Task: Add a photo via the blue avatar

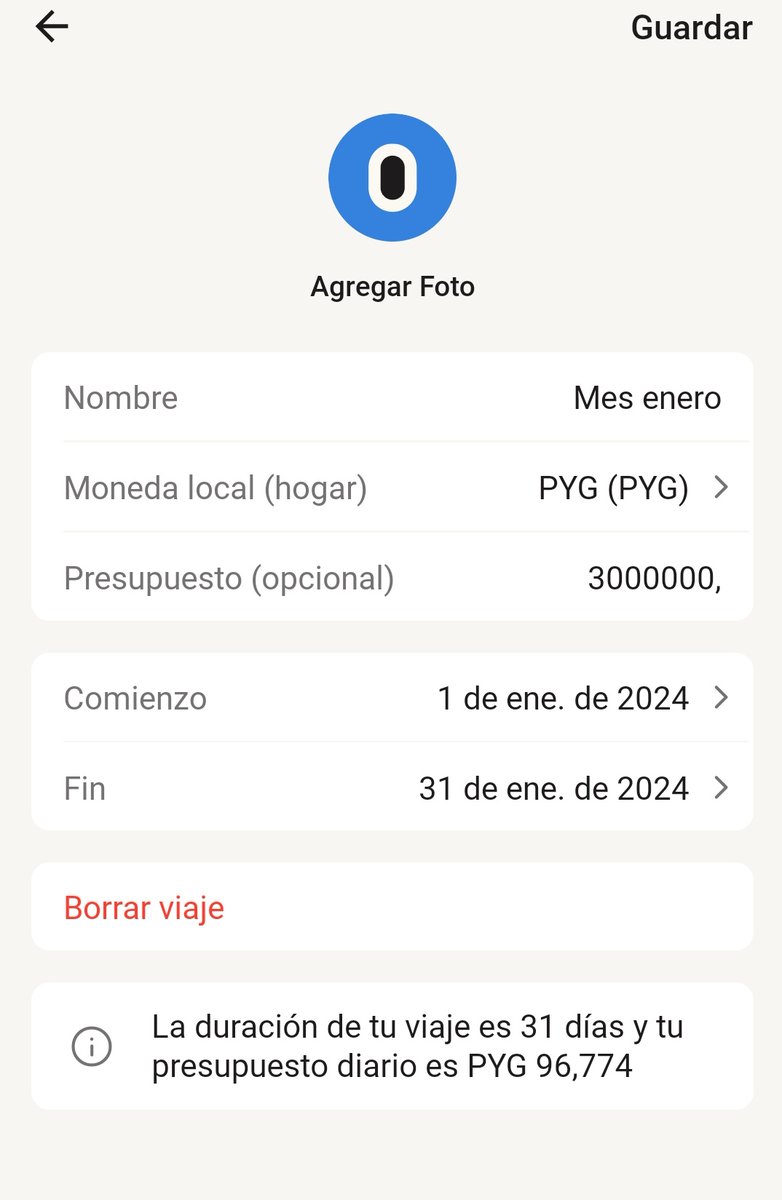Action: pos(392,178)
